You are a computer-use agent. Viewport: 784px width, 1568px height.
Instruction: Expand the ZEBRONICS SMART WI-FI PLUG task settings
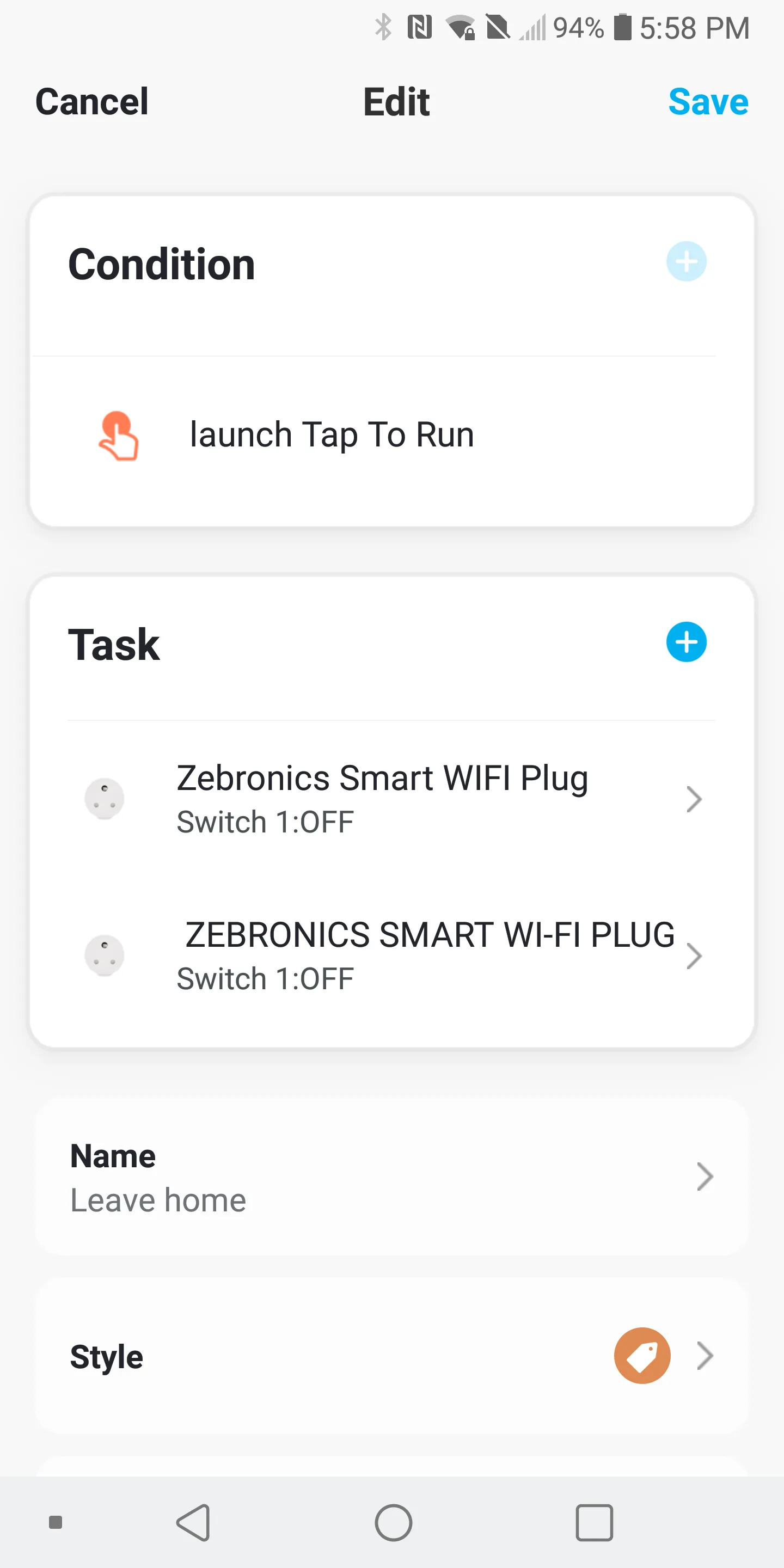(694, 955)
